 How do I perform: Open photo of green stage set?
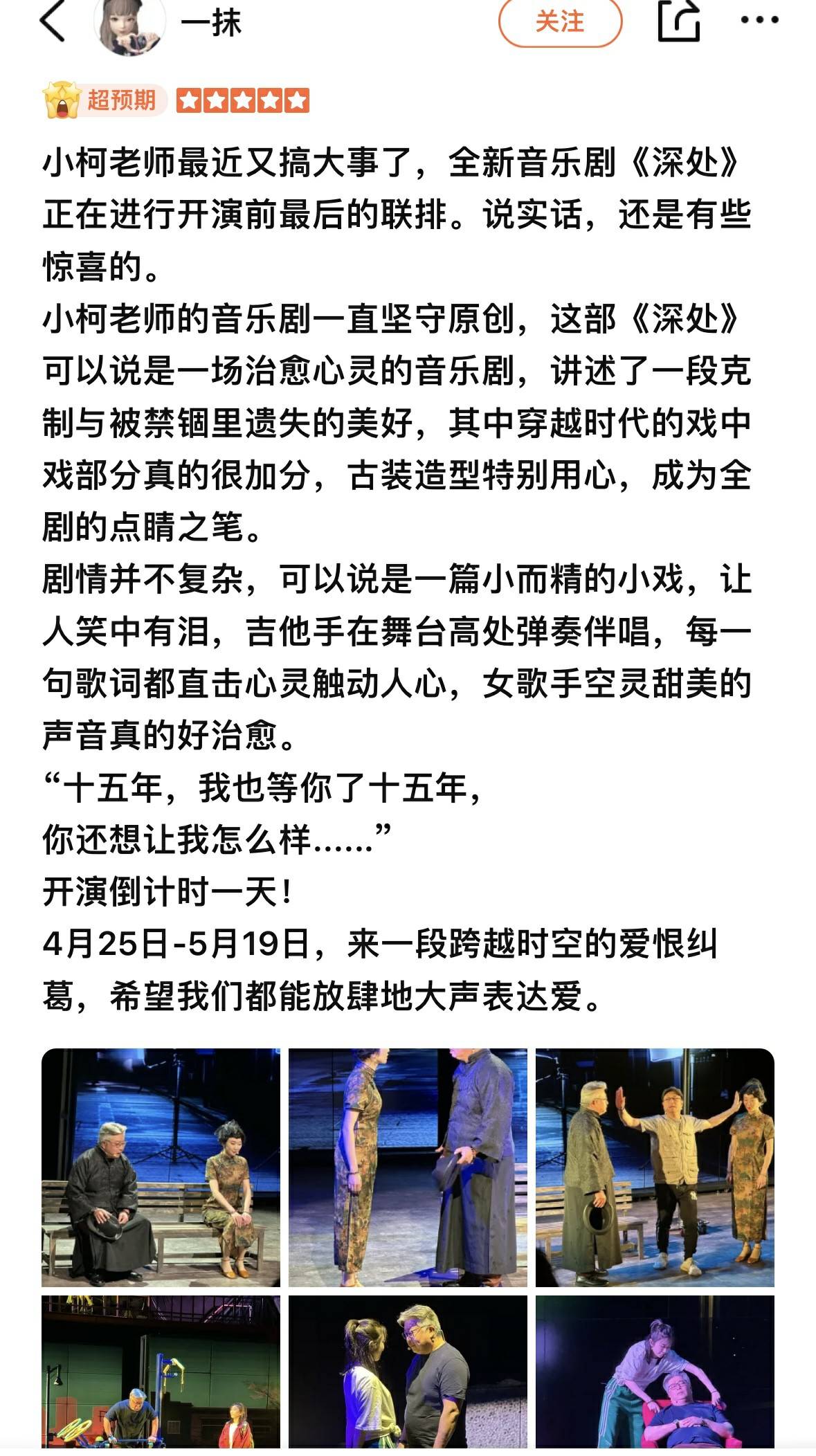[161, 1372]
